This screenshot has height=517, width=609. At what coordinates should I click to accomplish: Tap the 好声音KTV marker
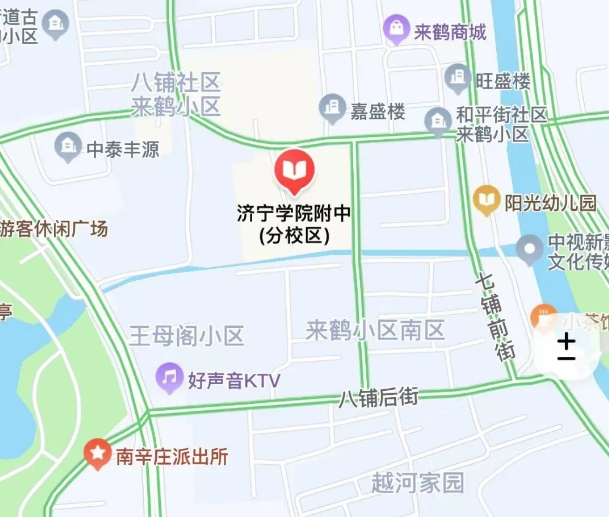coord(170,378)
